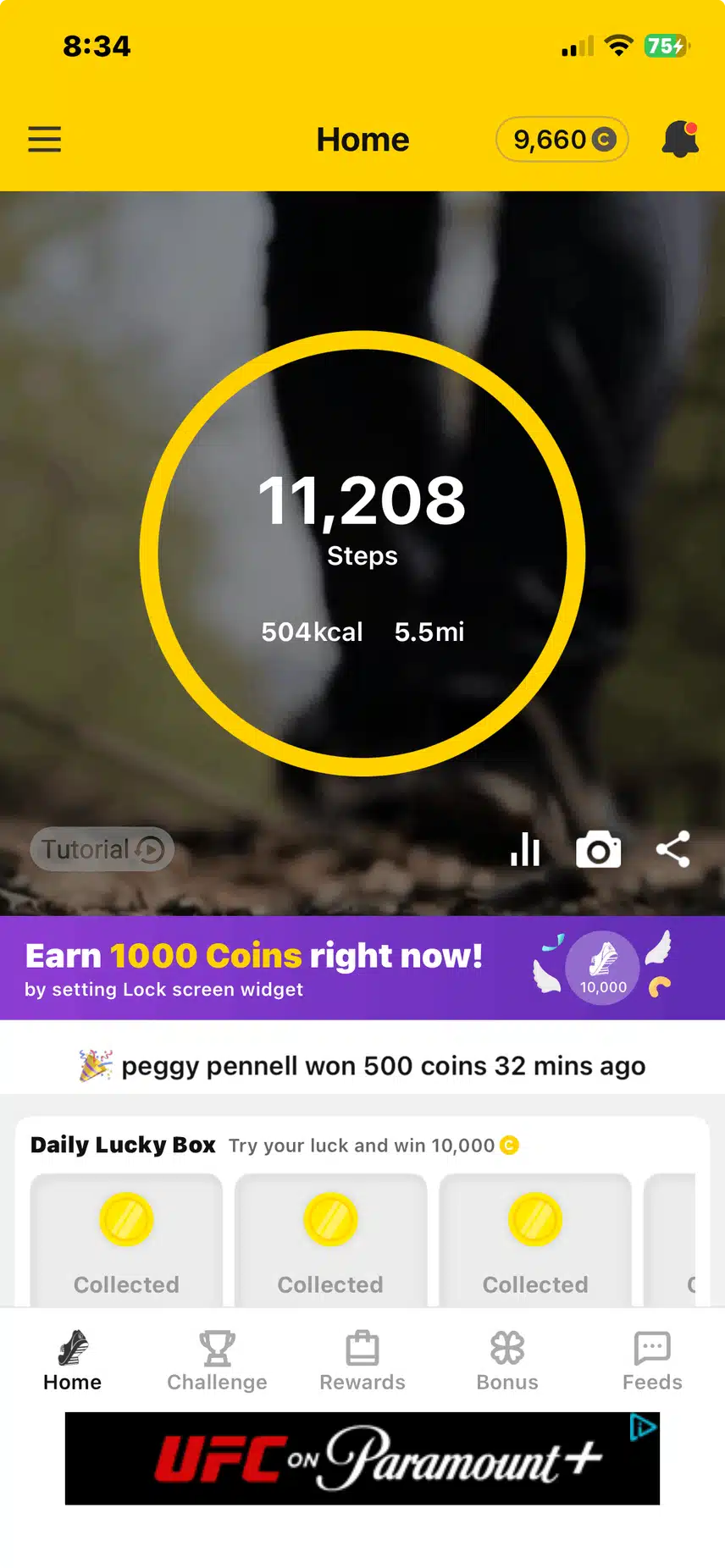Open the camera icon
The height and width of the screenshot is (1568, 725).
[599, 849]
